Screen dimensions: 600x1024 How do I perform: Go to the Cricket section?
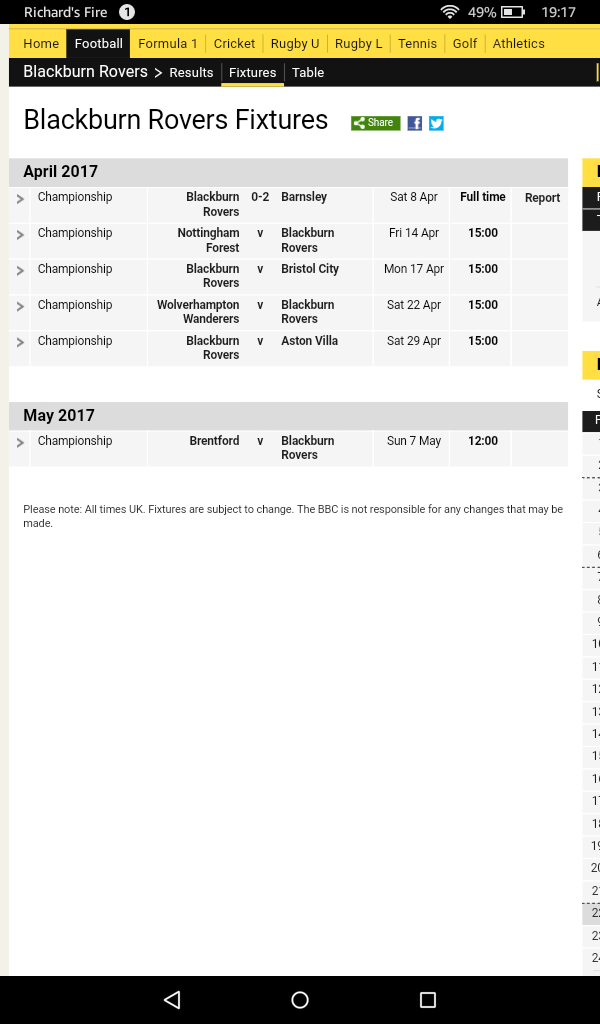coord(234,43)
